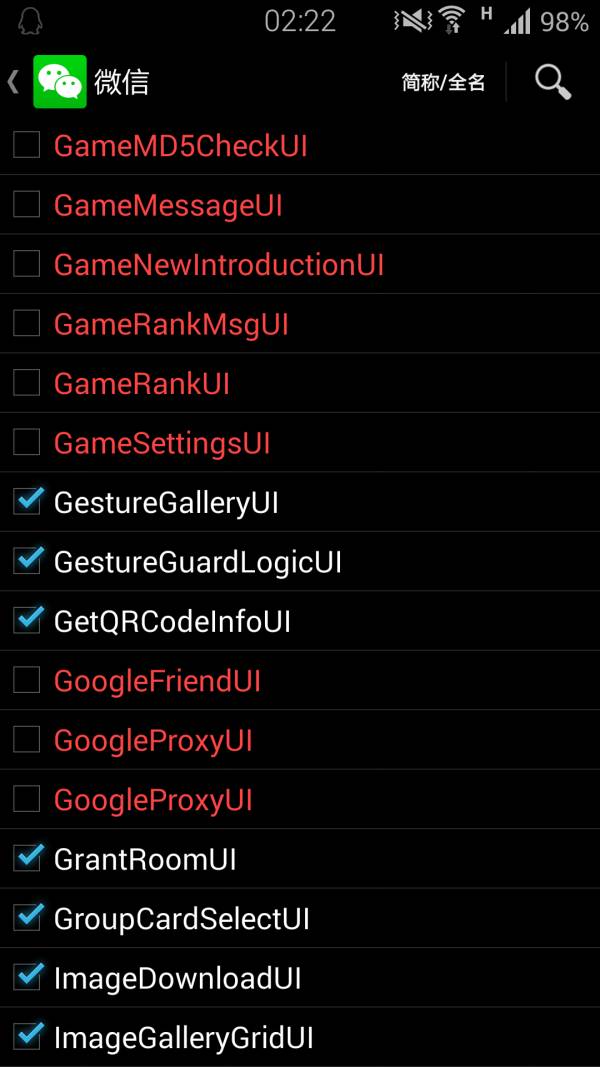Viewport: 600px width, 1067px height.
Task: Enable the GameMessageUI checkbox
Action: tap(27, 205)
